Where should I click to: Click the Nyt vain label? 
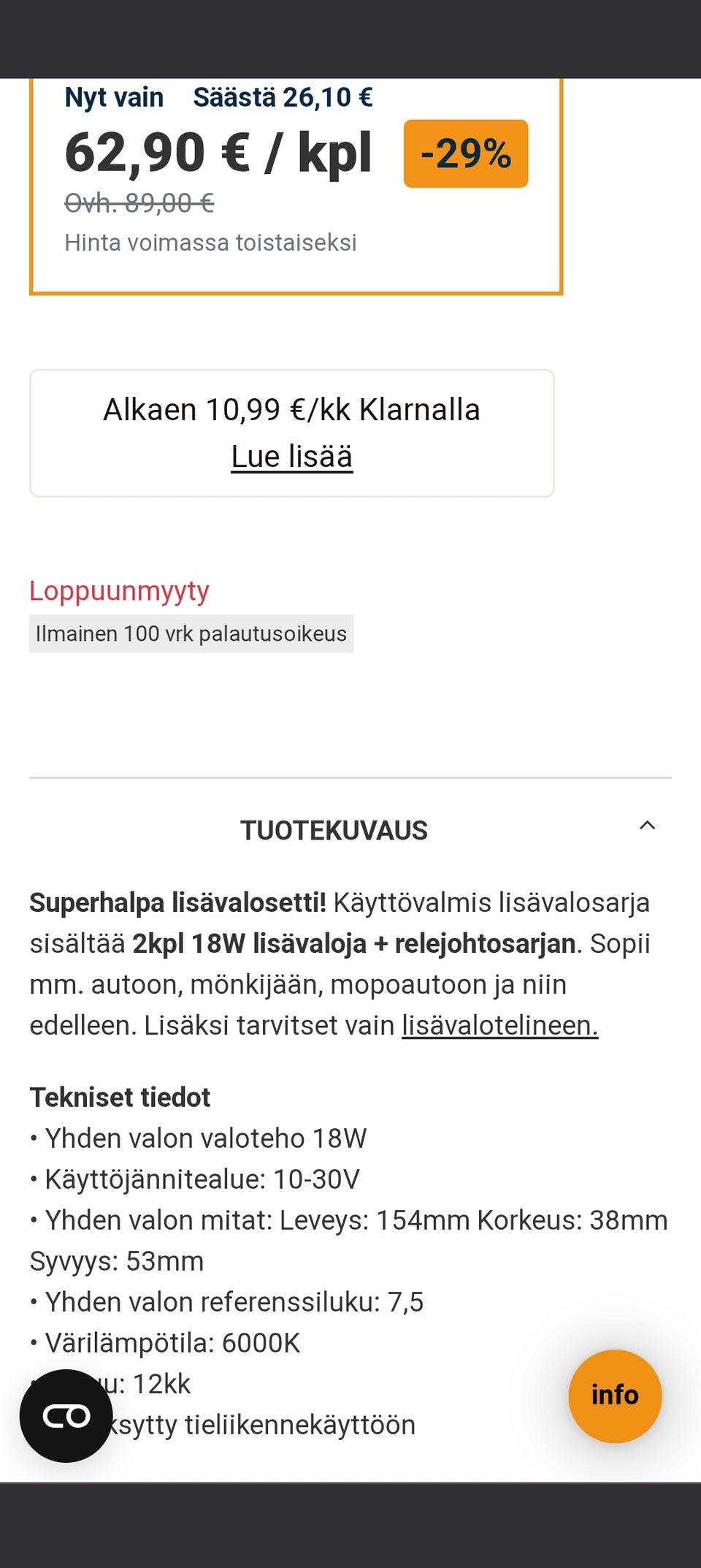[x=113, y=96]
